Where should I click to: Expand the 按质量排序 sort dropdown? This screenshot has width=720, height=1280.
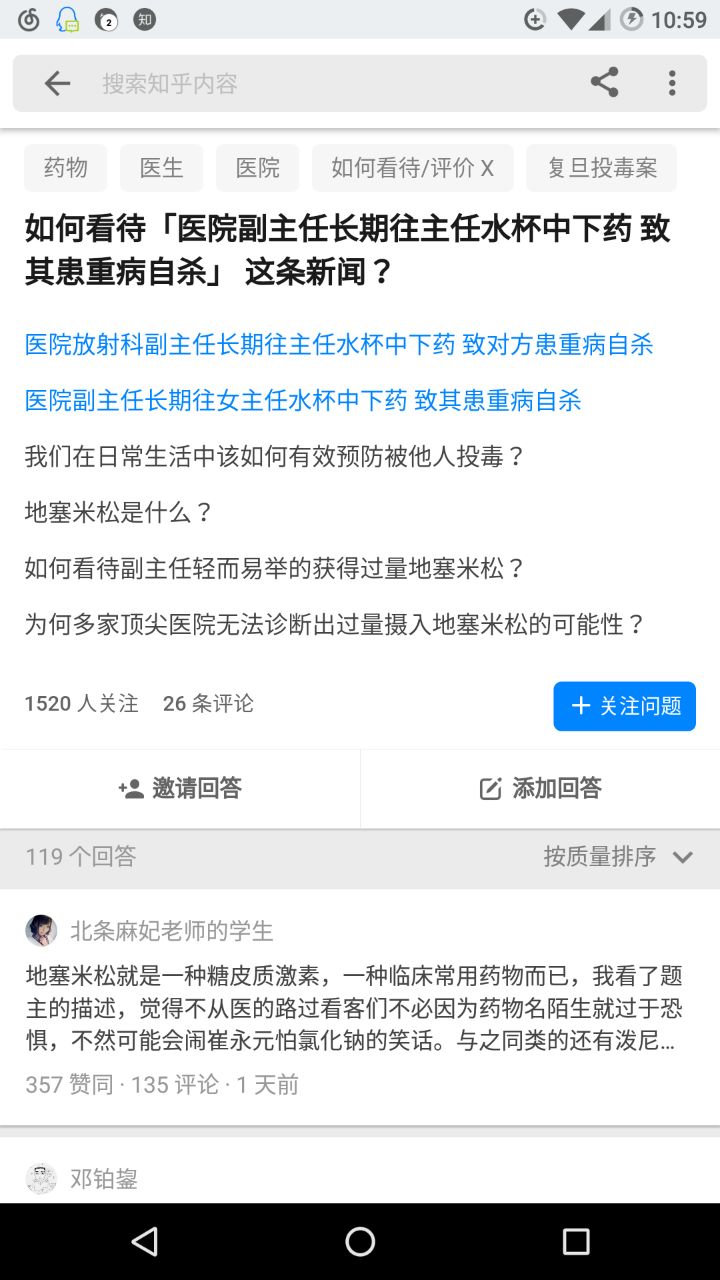coord(618,857)
